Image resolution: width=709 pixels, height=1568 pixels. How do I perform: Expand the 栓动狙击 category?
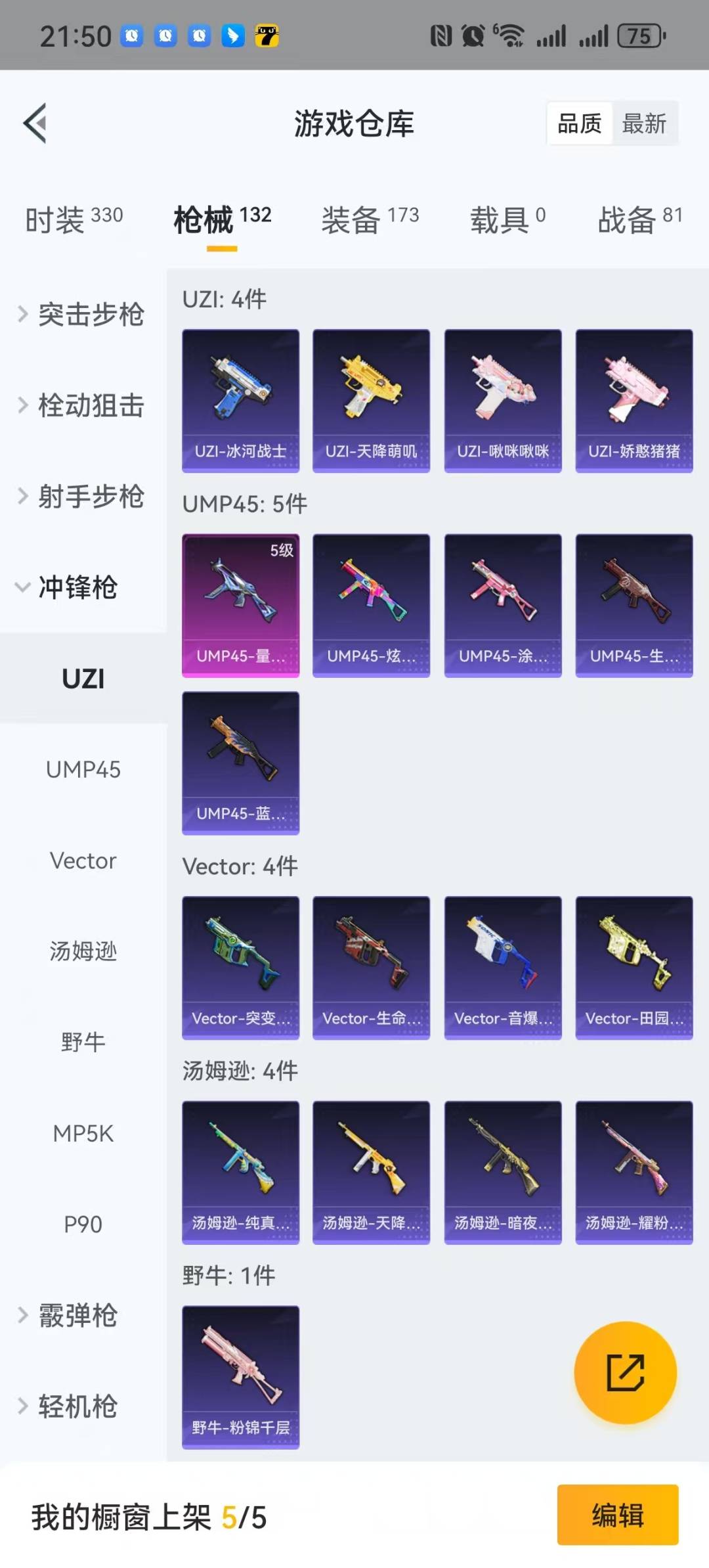point(83,405)
